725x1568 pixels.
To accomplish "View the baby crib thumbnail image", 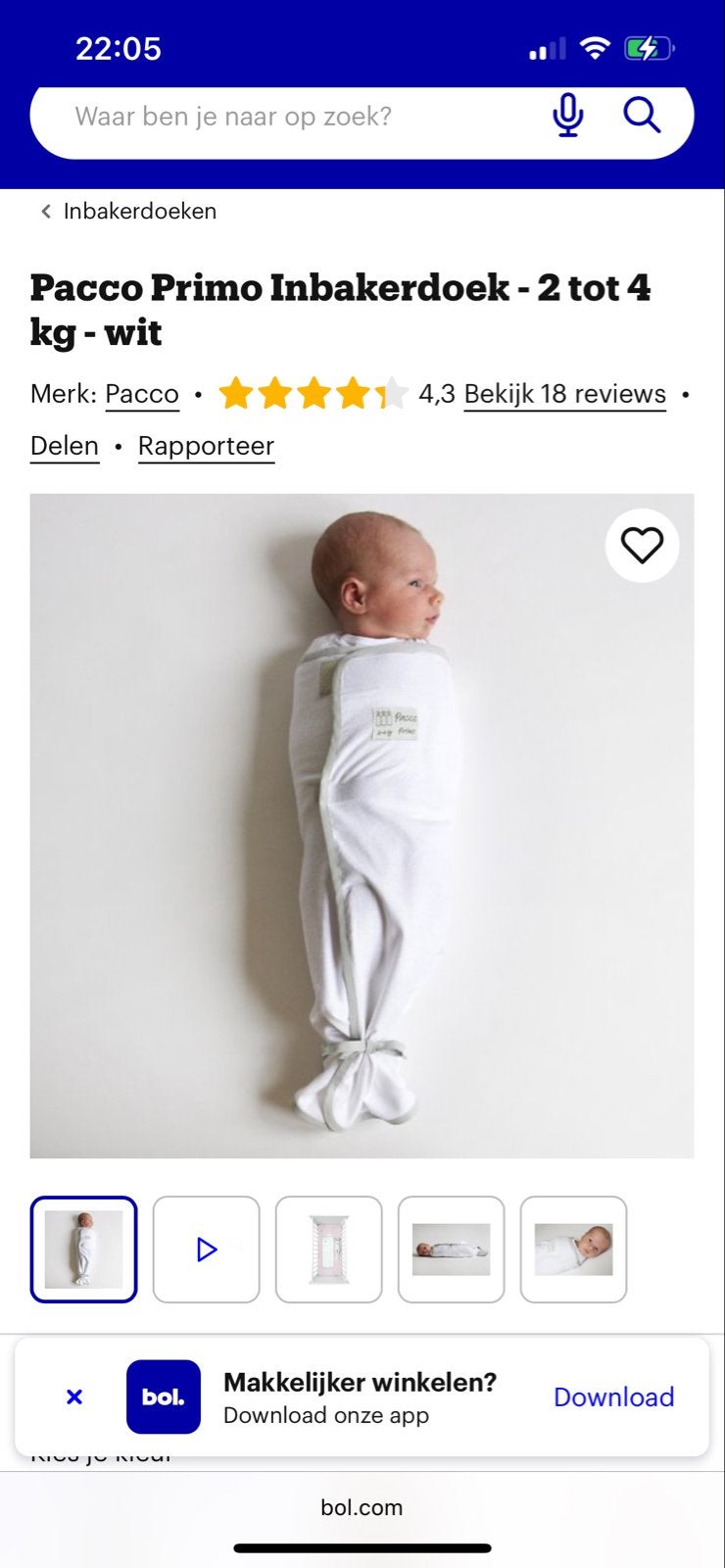I will click(x=329, y=1249).
